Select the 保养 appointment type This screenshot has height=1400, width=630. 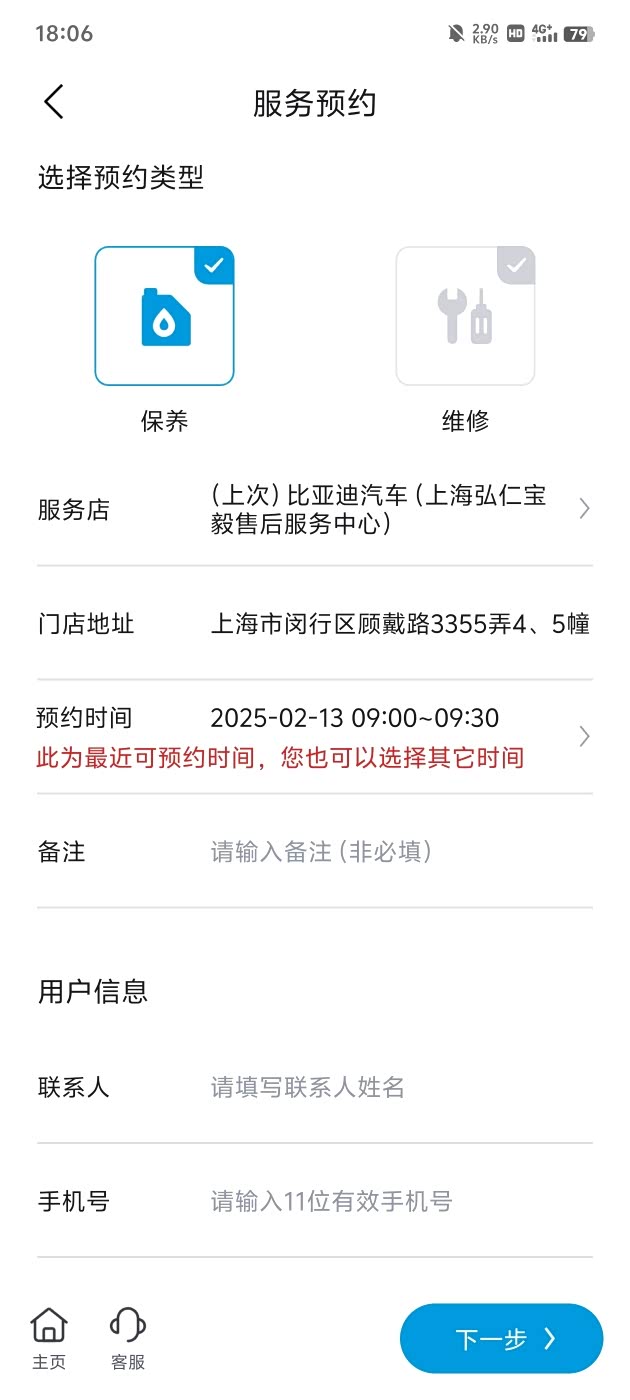coord(164,316)
